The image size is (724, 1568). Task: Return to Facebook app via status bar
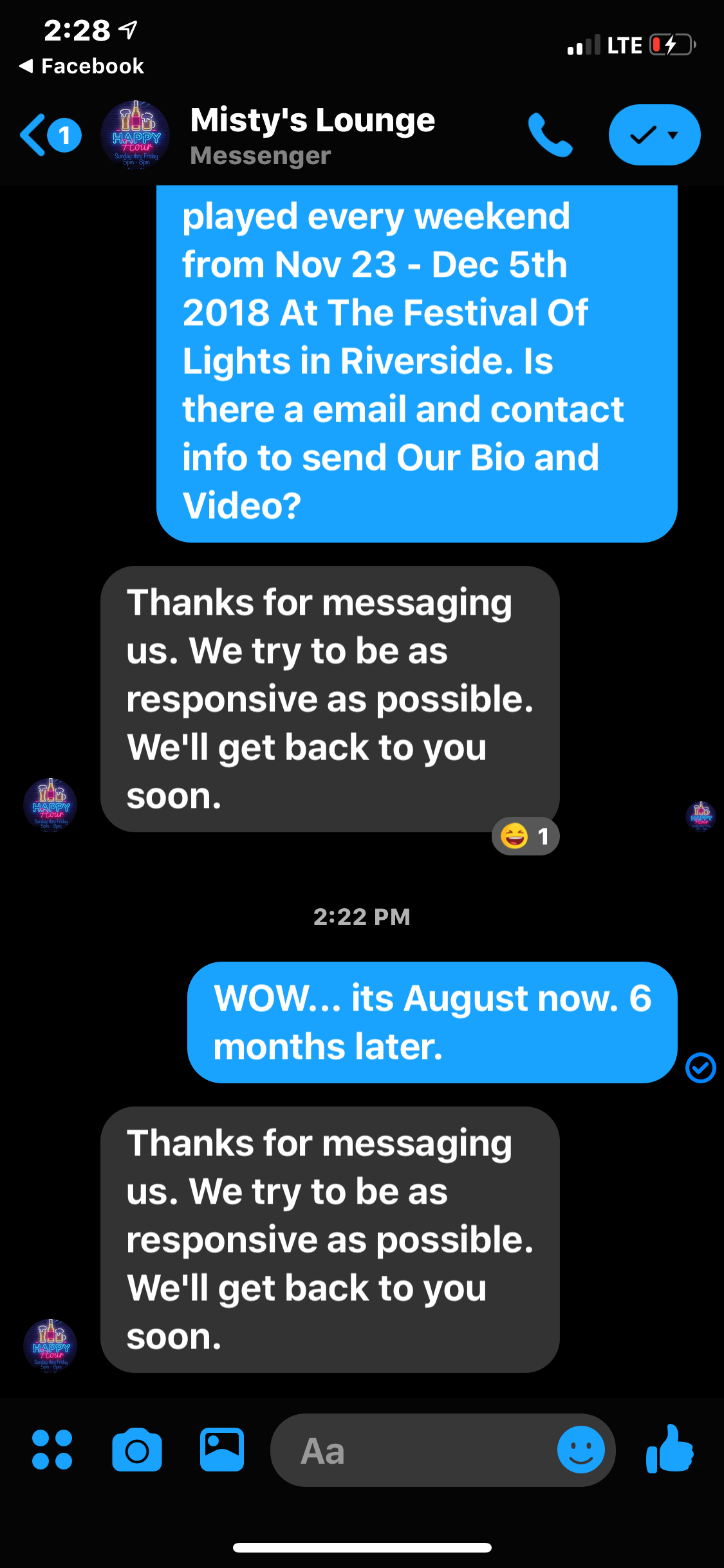(x=82, y=66)
